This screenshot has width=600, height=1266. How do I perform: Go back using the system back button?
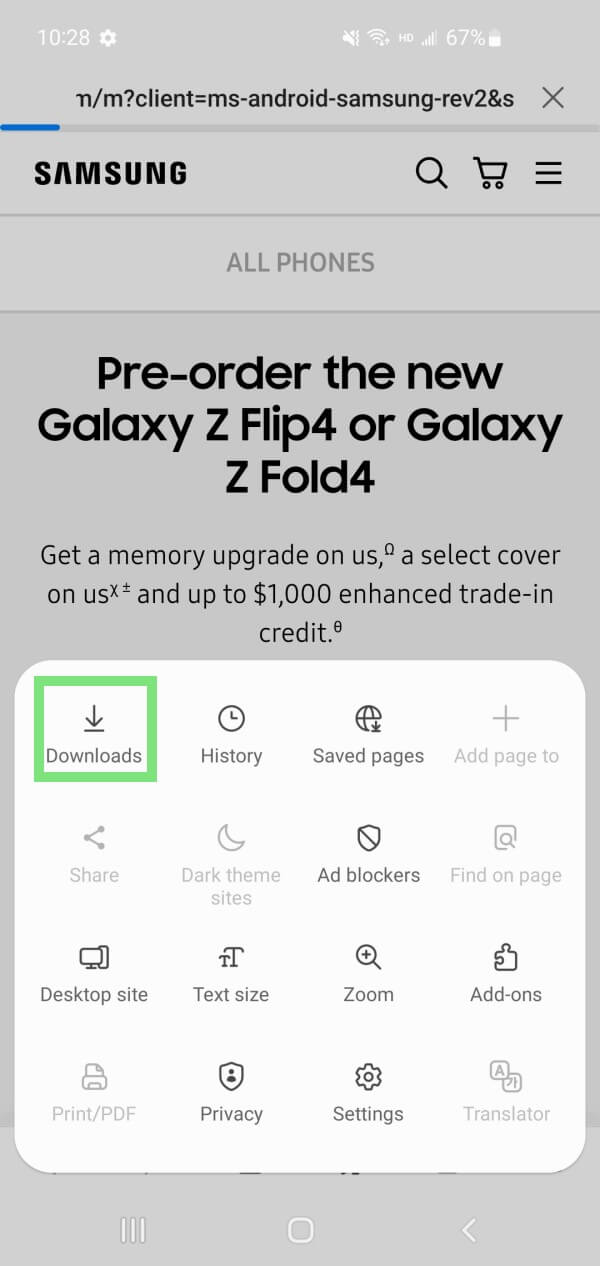tap(467, 1229)
